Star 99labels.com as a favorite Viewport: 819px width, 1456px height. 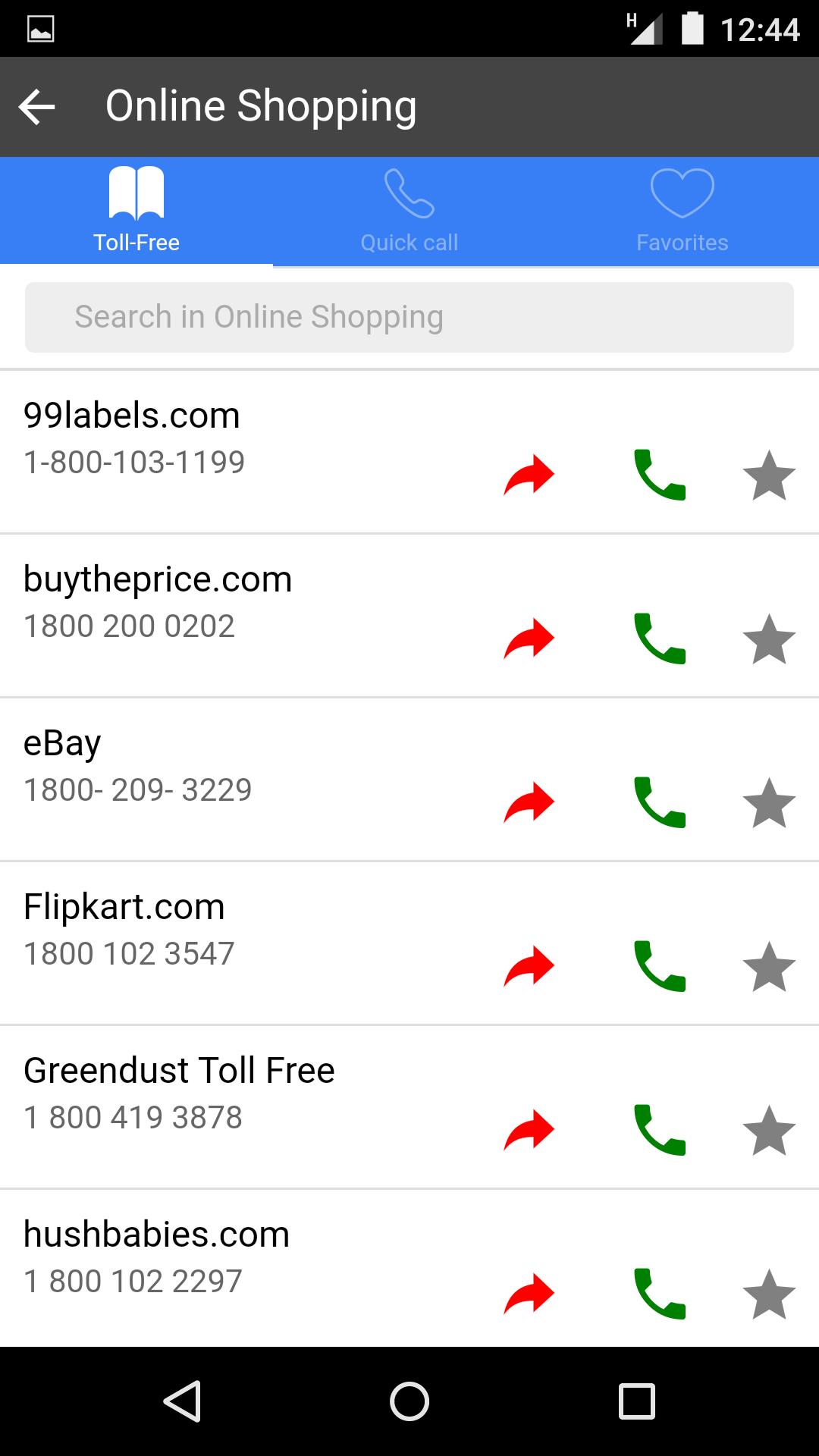(x=769, y=475)
